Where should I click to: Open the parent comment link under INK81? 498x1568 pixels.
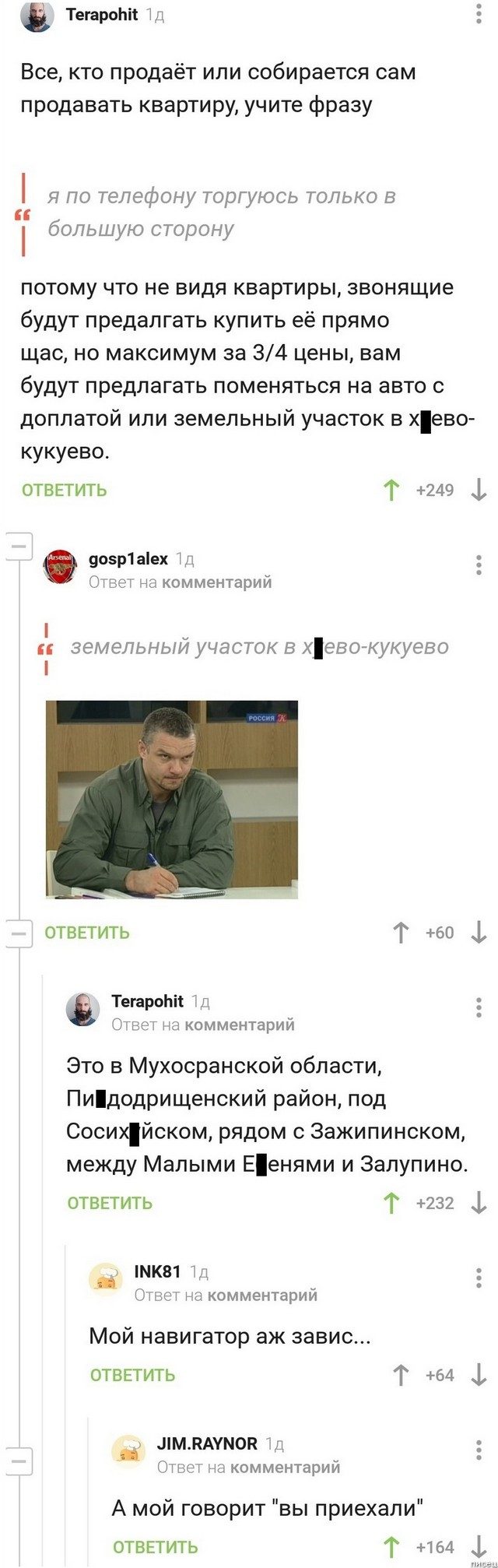click(x=262, y=1295)
